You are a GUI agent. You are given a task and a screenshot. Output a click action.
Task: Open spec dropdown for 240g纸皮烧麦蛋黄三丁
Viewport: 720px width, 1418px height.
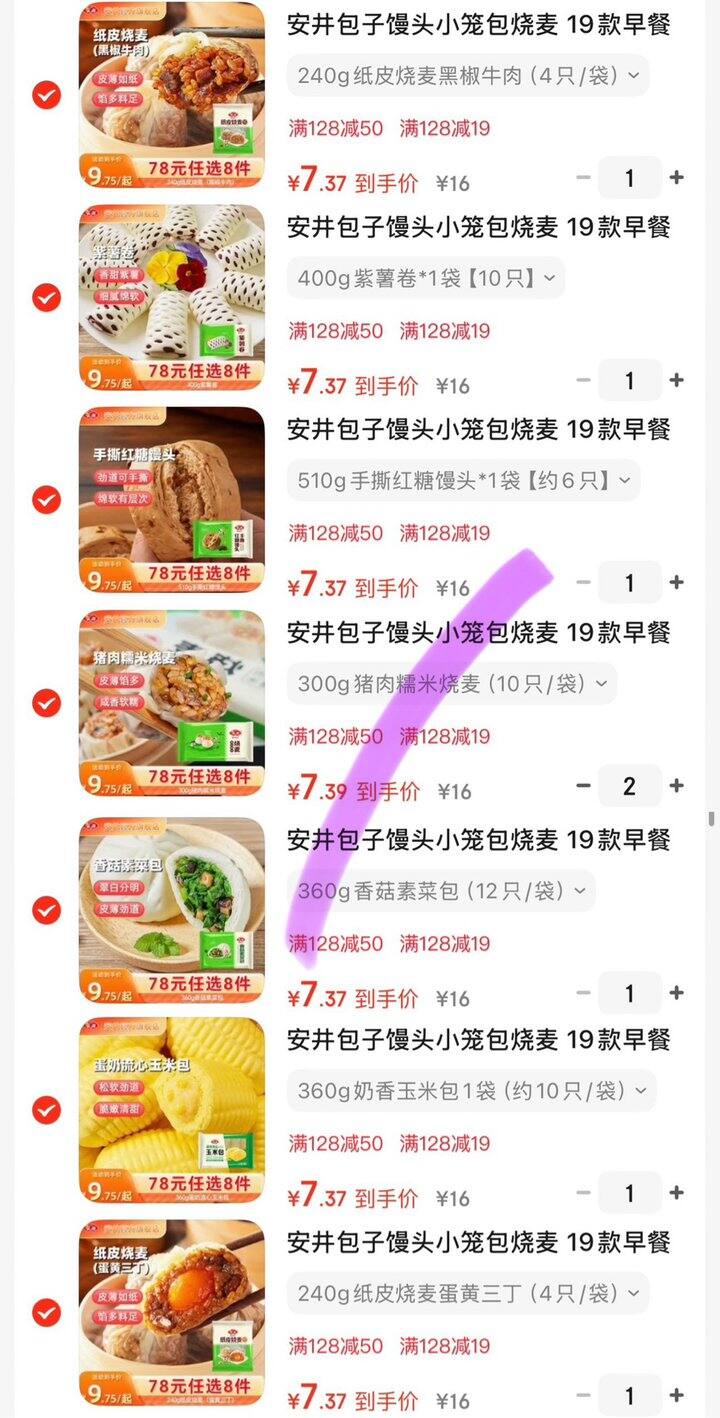[x=468, y=1293]
